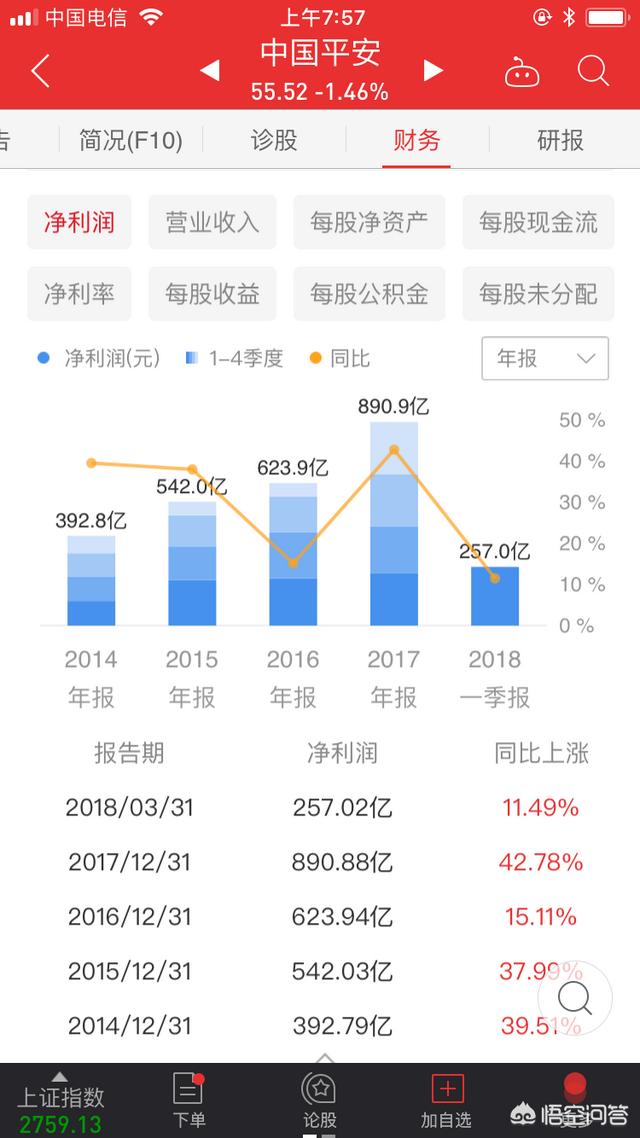Viewport: 640px width, 1138px height.
Task: Expand the 年报 period dropdown
Action: pyautogui.click(x=545, y=359)
